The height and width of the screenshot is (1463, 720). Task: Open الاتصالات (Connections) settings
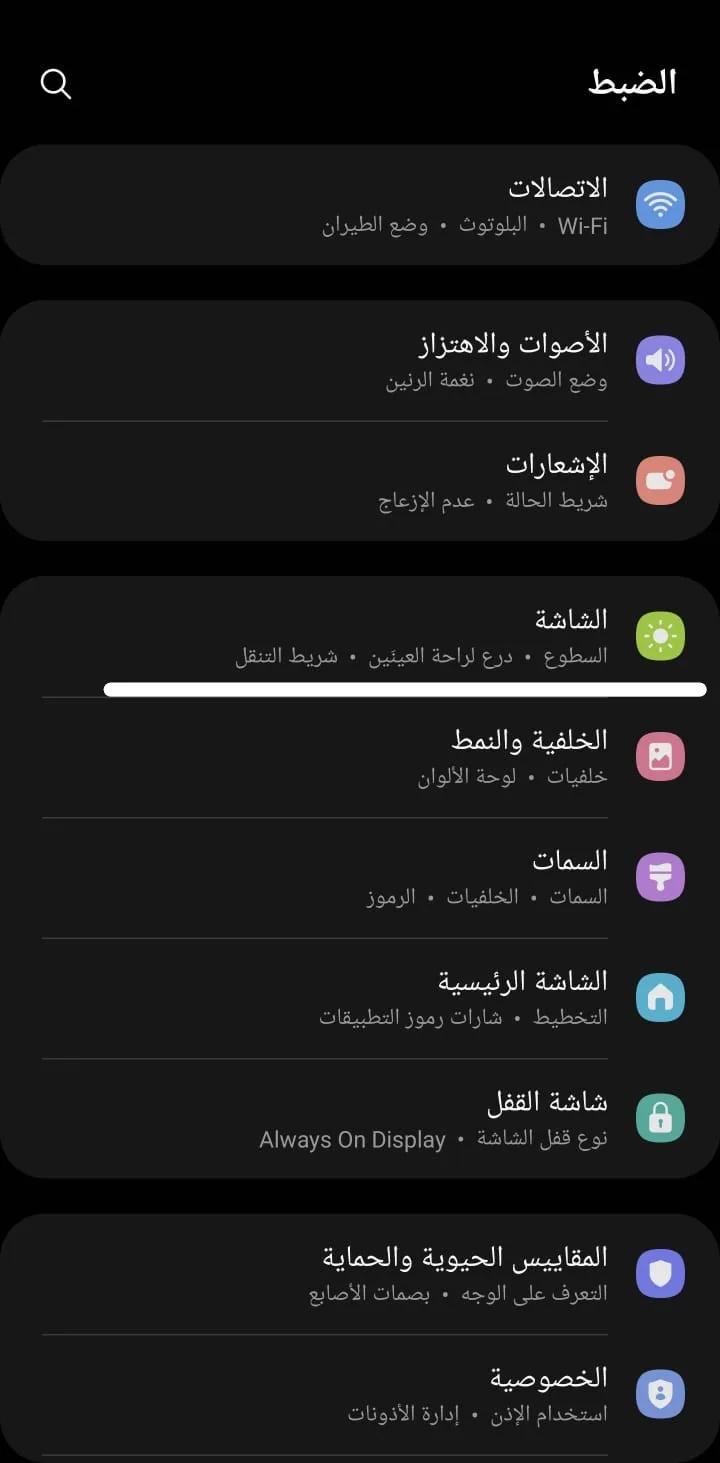360,205
